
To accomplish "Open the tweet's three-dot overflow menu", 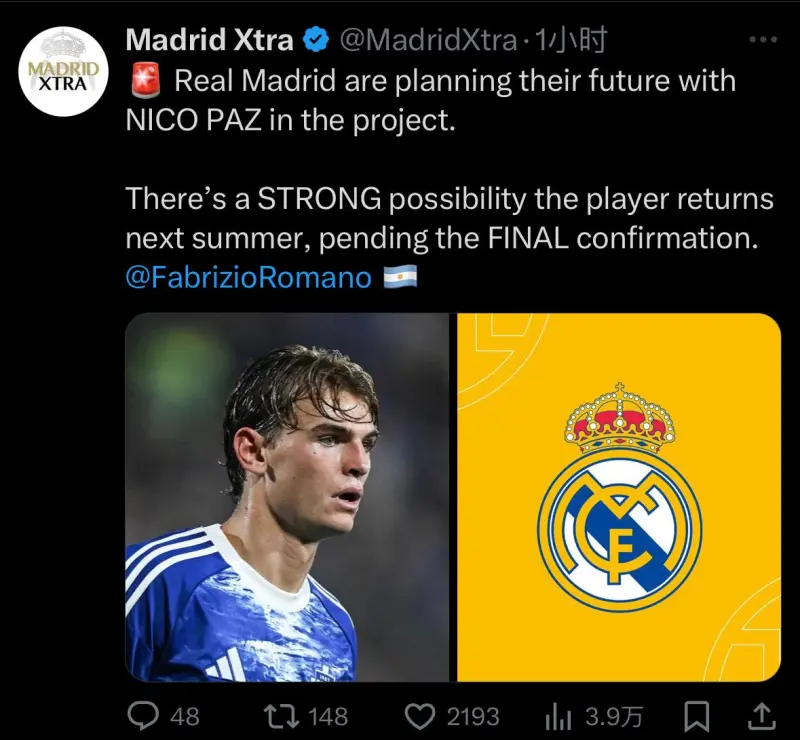I will (x=762, y=39).
